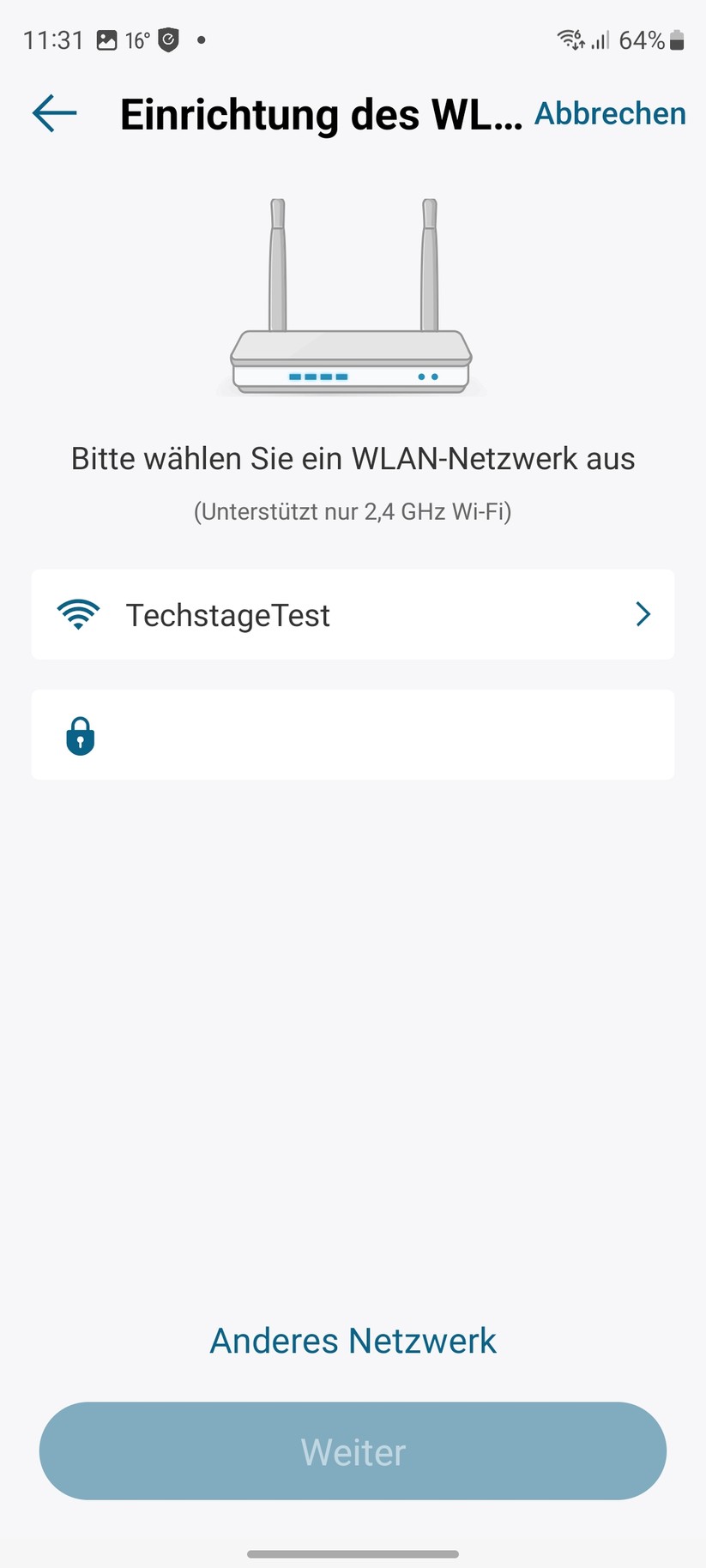Tap the password input field

pos(352,735)
